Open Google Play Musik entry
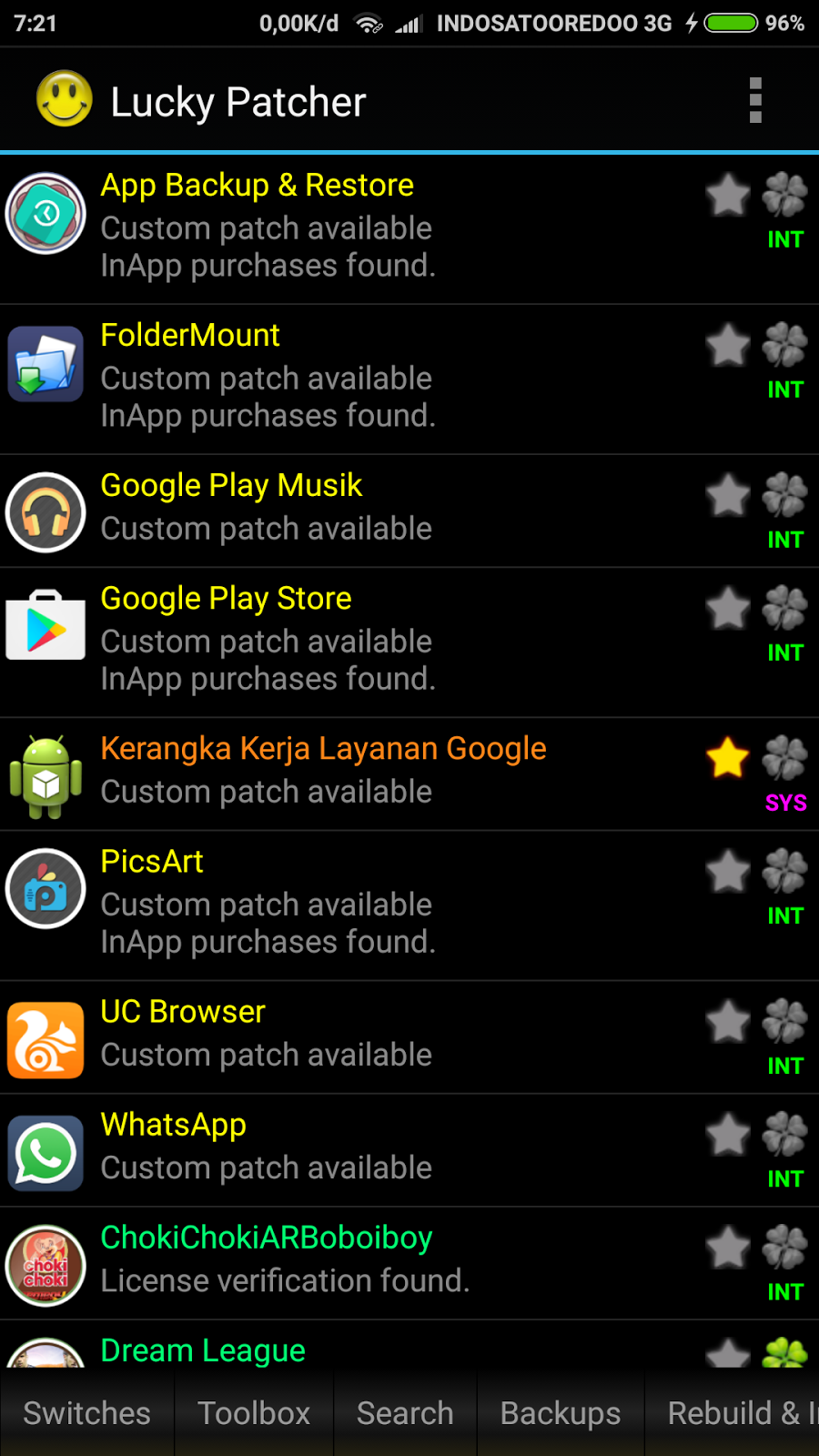819x1456 pixels. point(364,510)
